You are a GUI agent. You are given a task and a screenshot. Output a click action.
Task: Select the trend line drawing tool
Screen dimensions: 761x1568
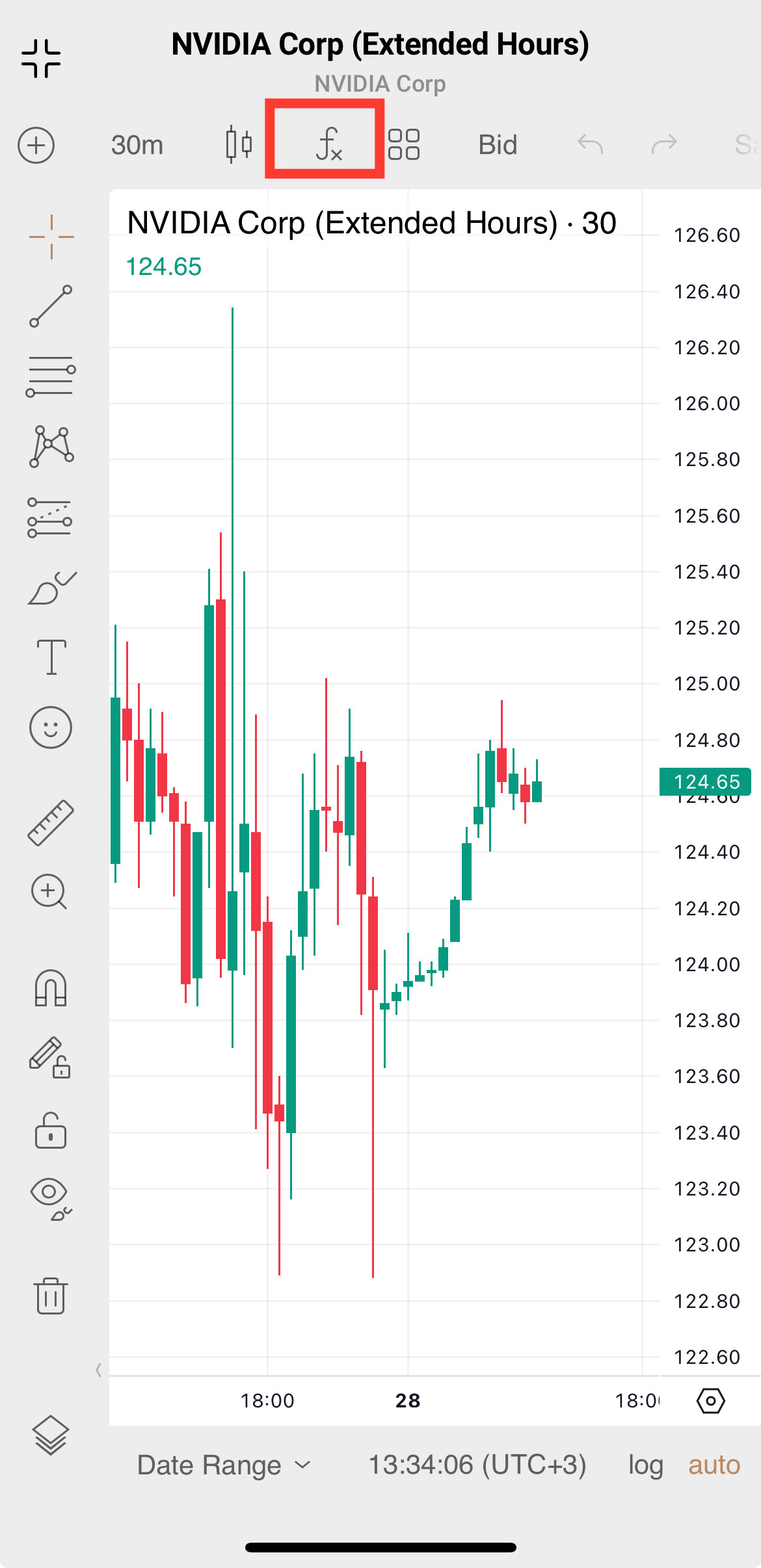51,306
